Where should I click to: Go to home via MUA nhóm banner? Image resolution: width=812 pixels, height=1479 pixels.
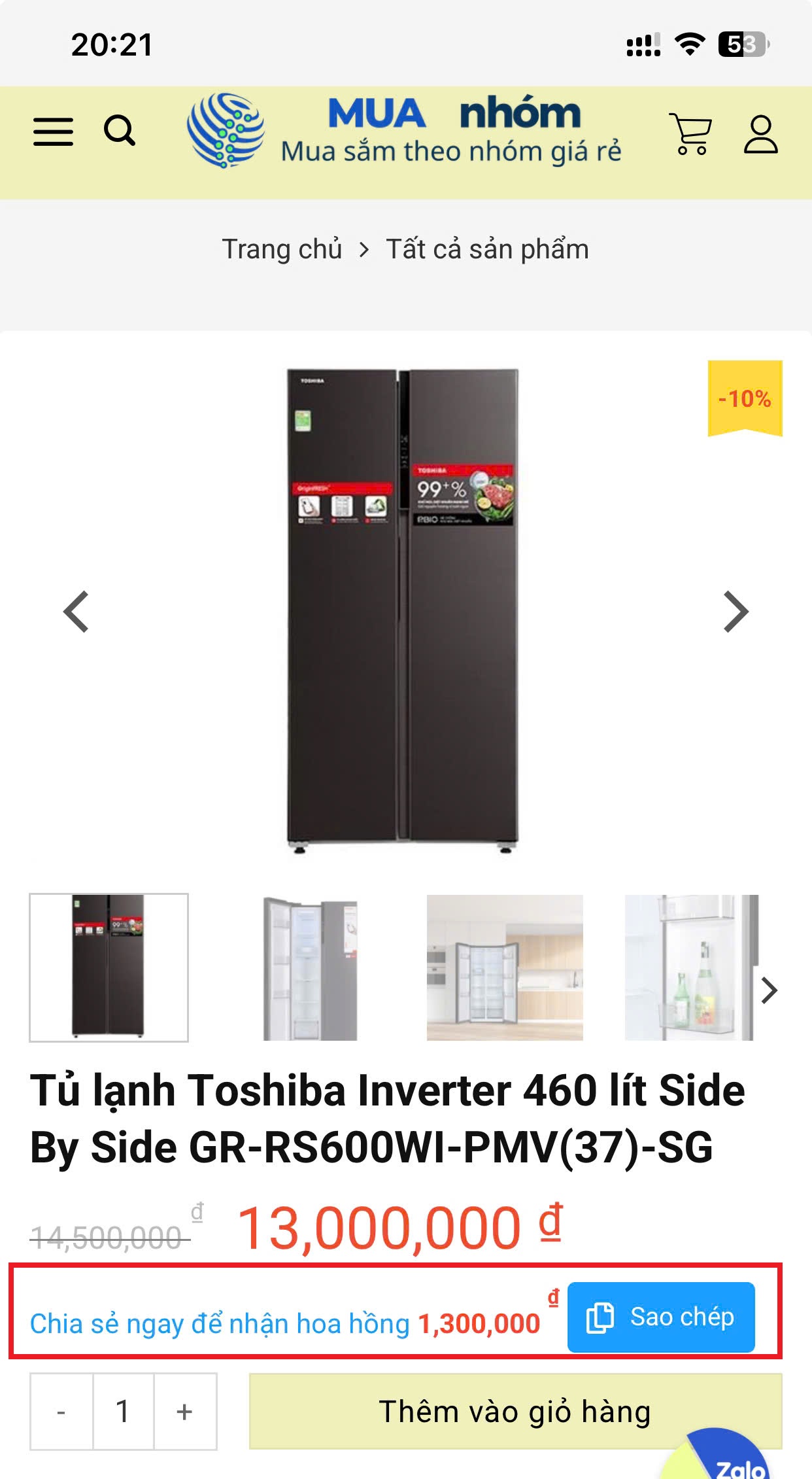(x=405, y=131)
